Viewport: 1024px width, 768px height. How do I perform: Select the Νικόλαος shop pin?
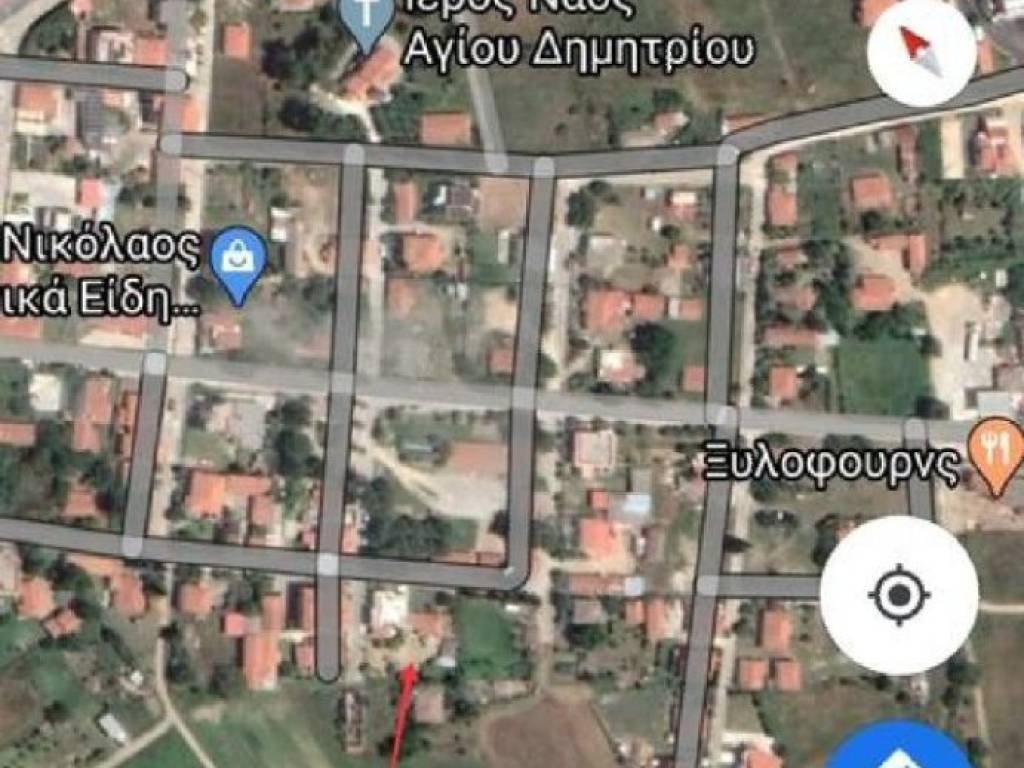pyautogui.click(x=240, y=262)
